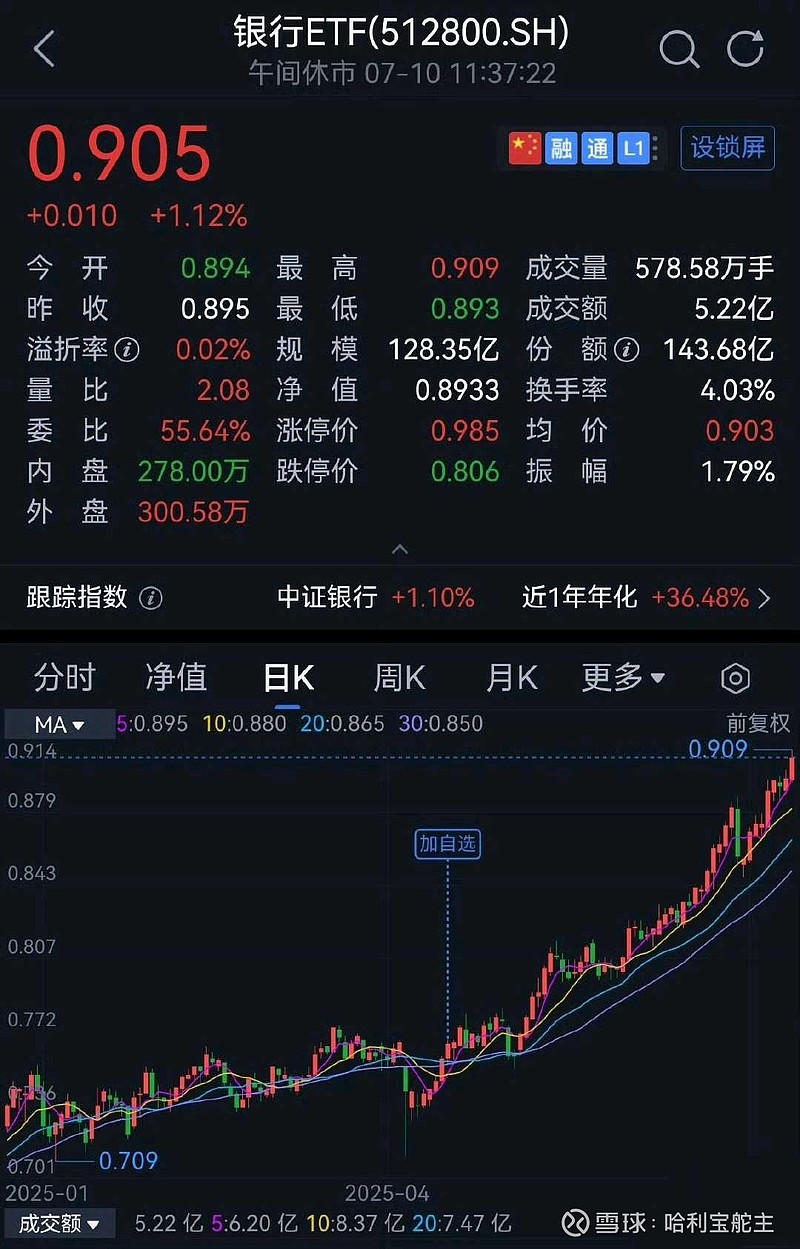Select the 周K weekly chart tab
The width and height of the screenshot is (800, 1249).
pyautogui.click(x=397, y=677)
